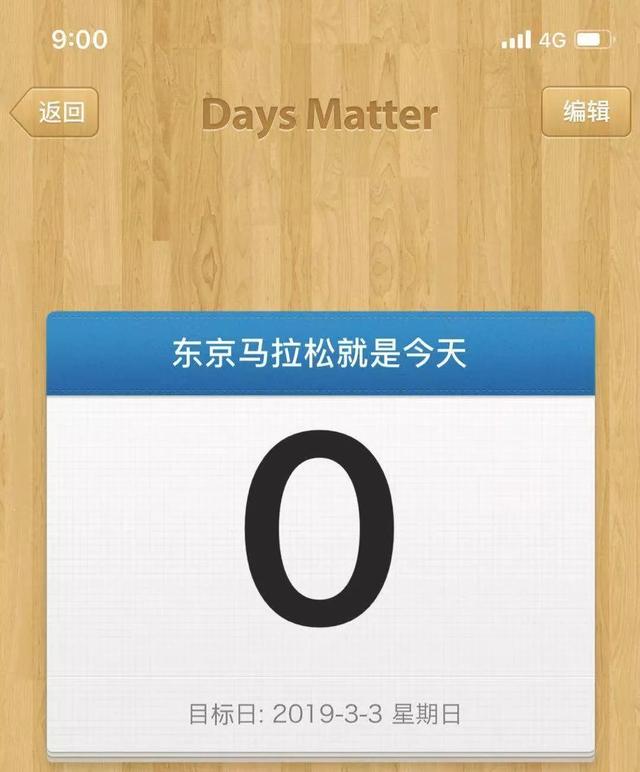Tap the 返回 back button

point(58,112)
